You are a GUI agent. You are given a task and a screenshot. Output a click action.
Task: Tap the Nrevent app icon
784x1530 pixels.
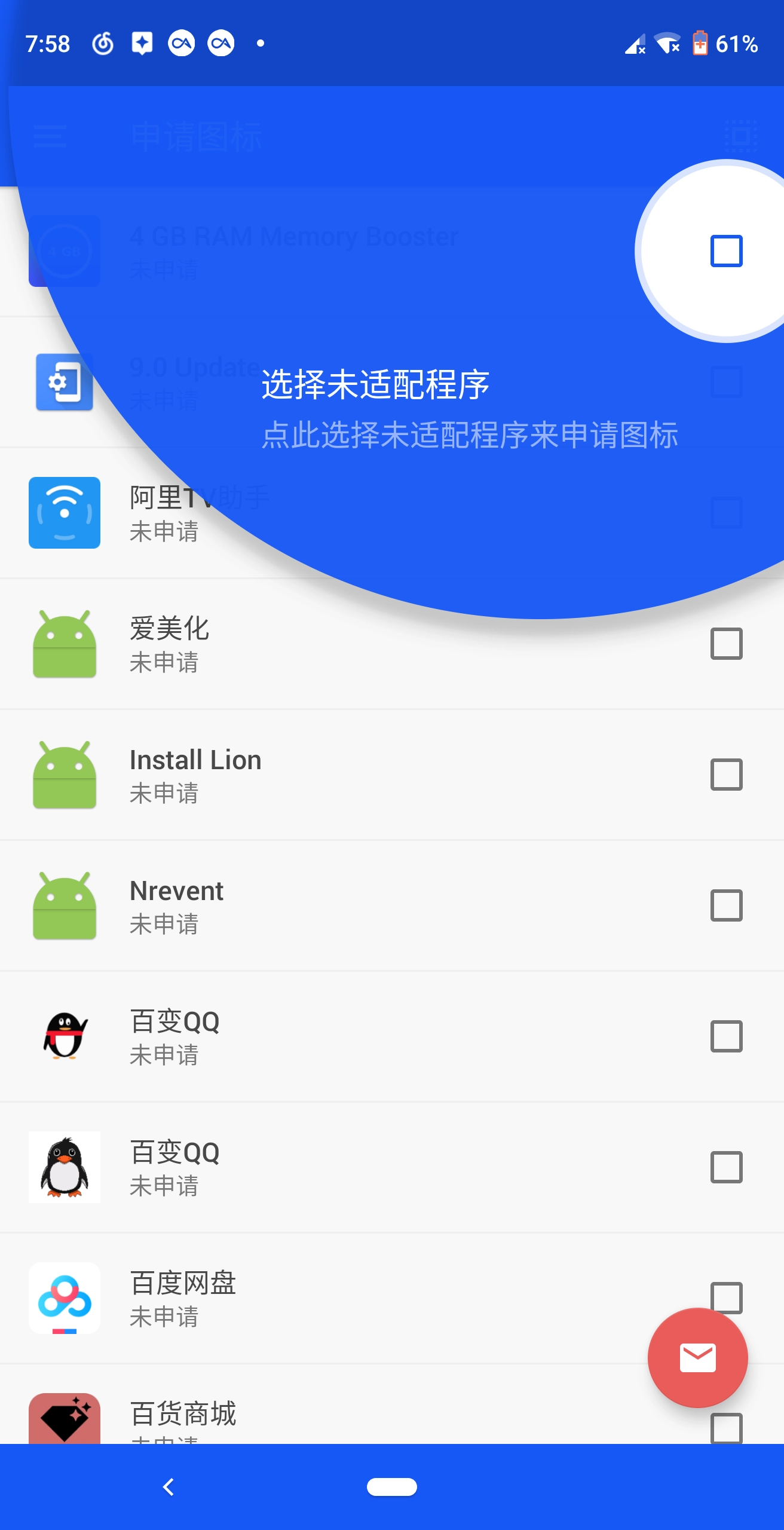tap(65, 905)
